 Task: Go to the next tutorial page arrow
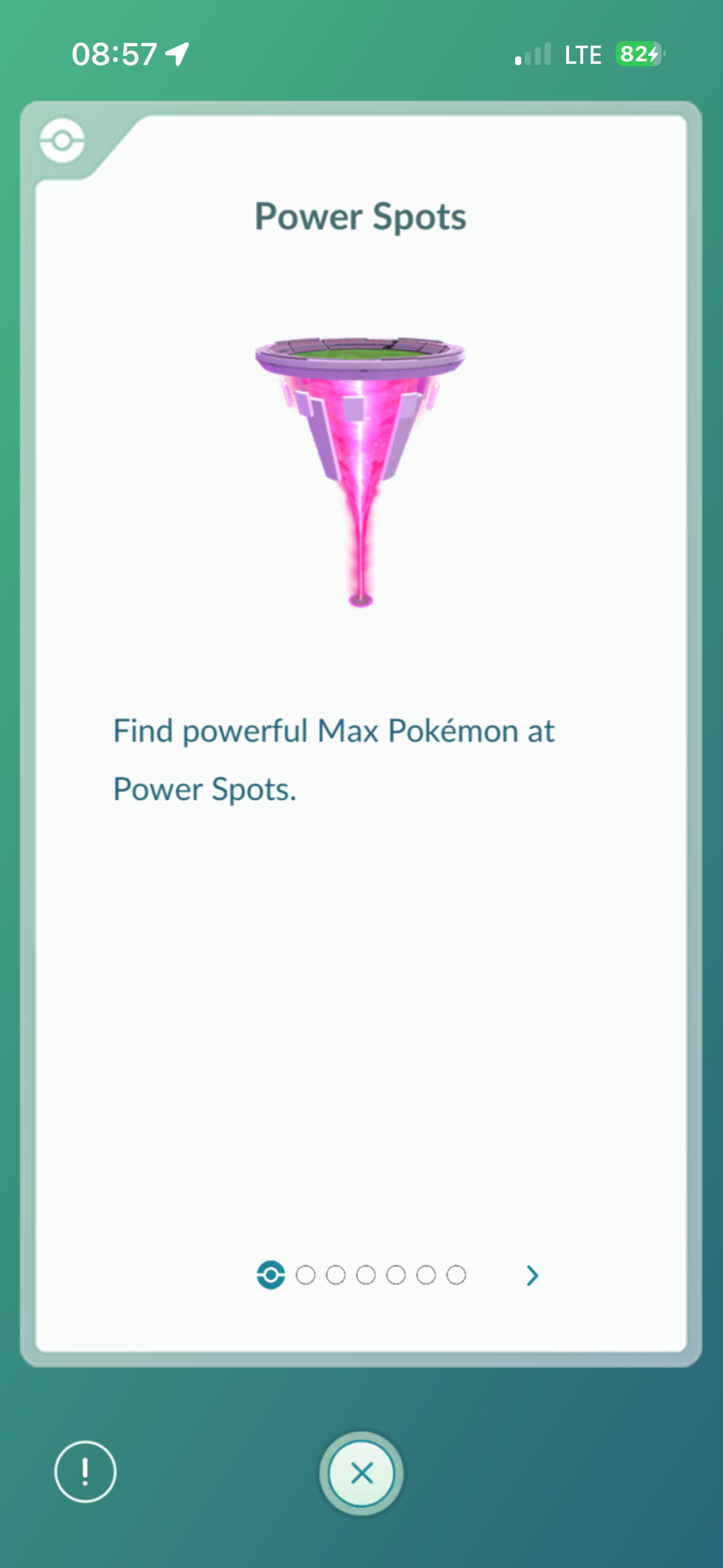point(532,1275)
